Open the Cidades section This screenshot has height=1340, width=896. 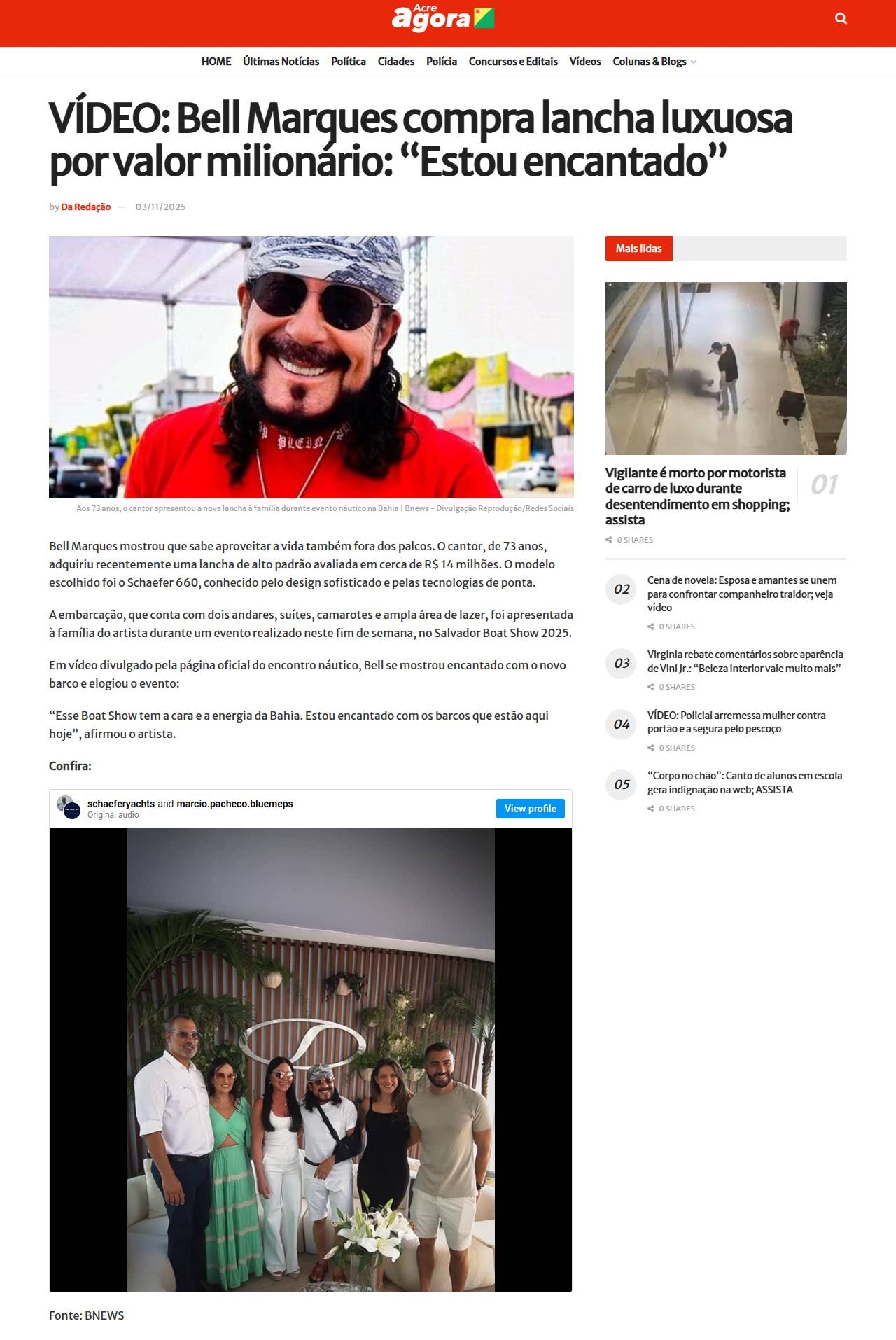pyautogui.click(x=395, y=62)
